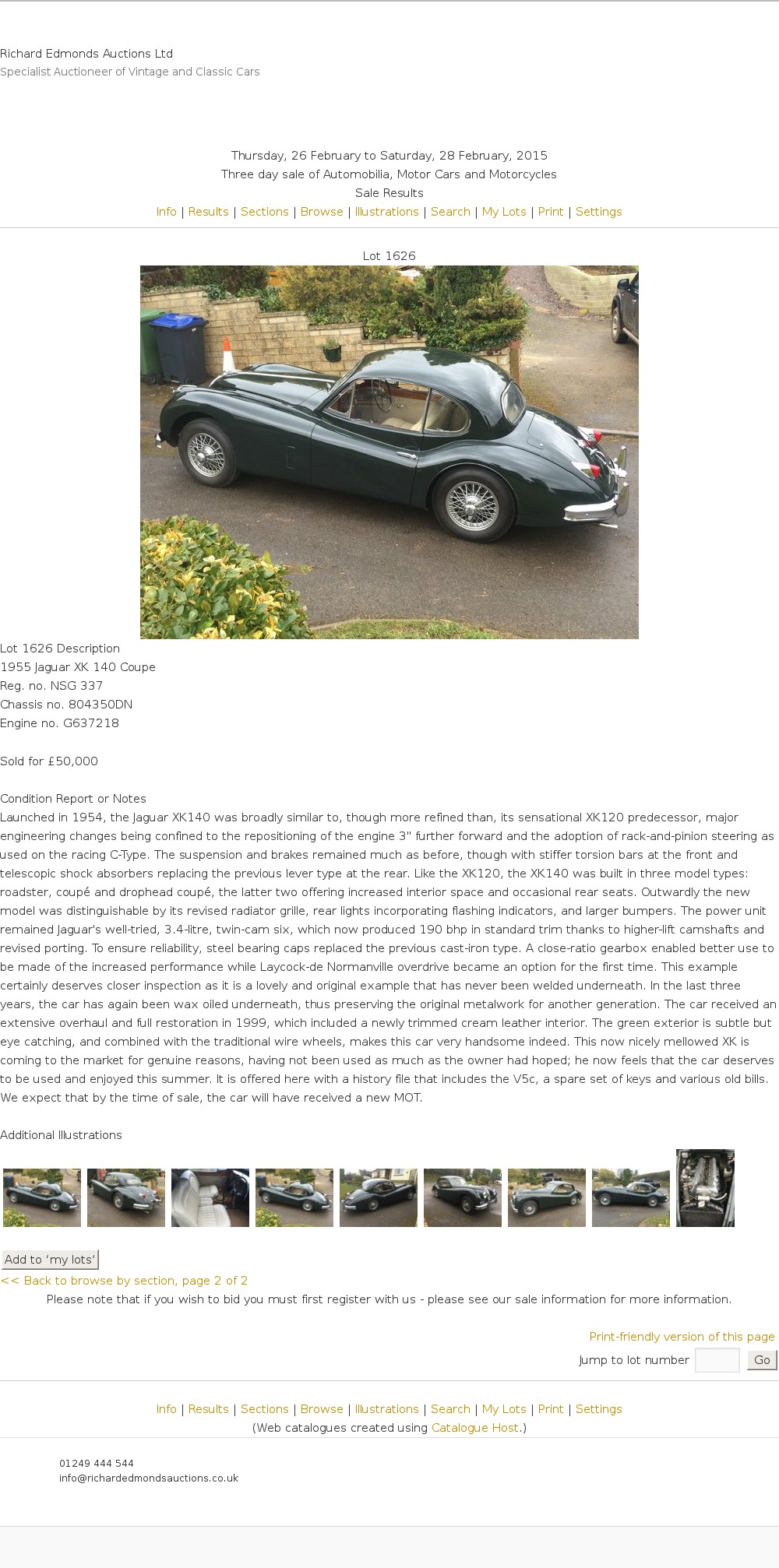The image size is (779, 1568).
Task: Open My Lots in top menu
Action: click(504, 212)
